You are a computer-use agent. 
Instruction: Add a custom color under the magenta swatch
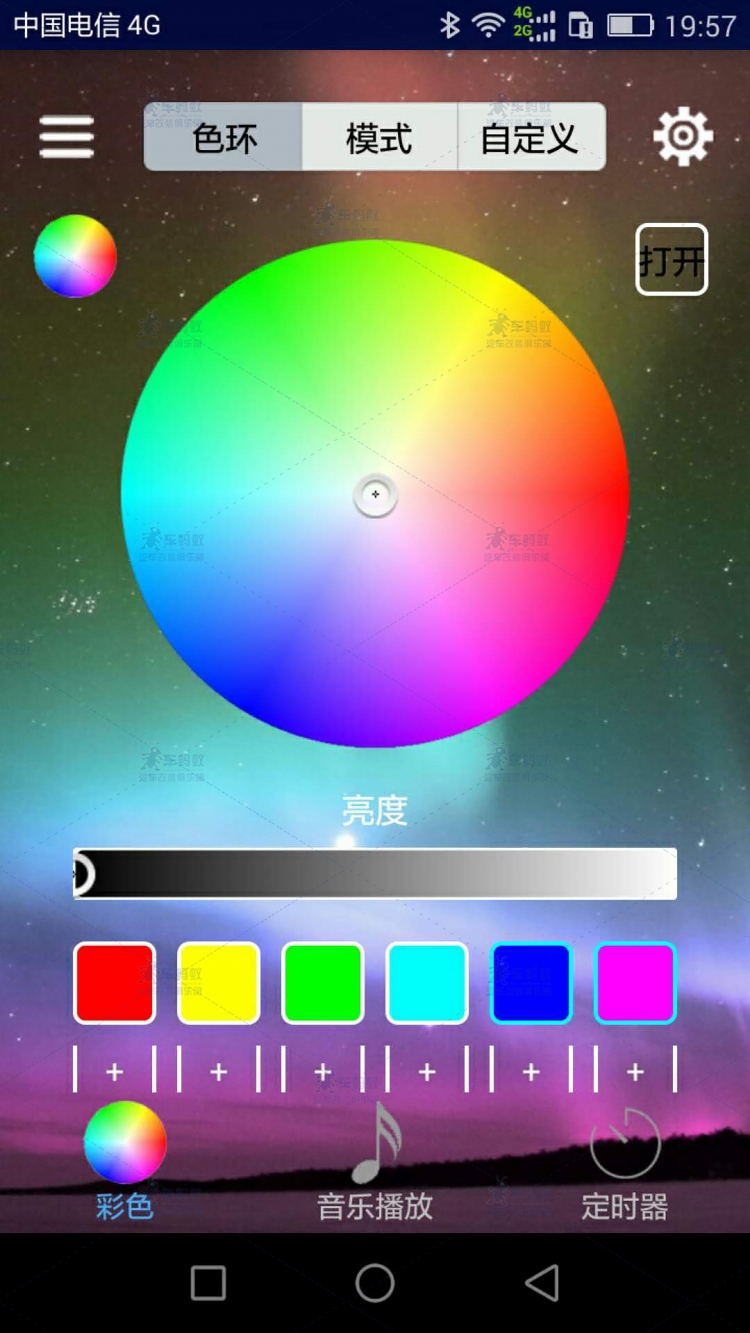pyautogui.click(x=635, y=1071)
